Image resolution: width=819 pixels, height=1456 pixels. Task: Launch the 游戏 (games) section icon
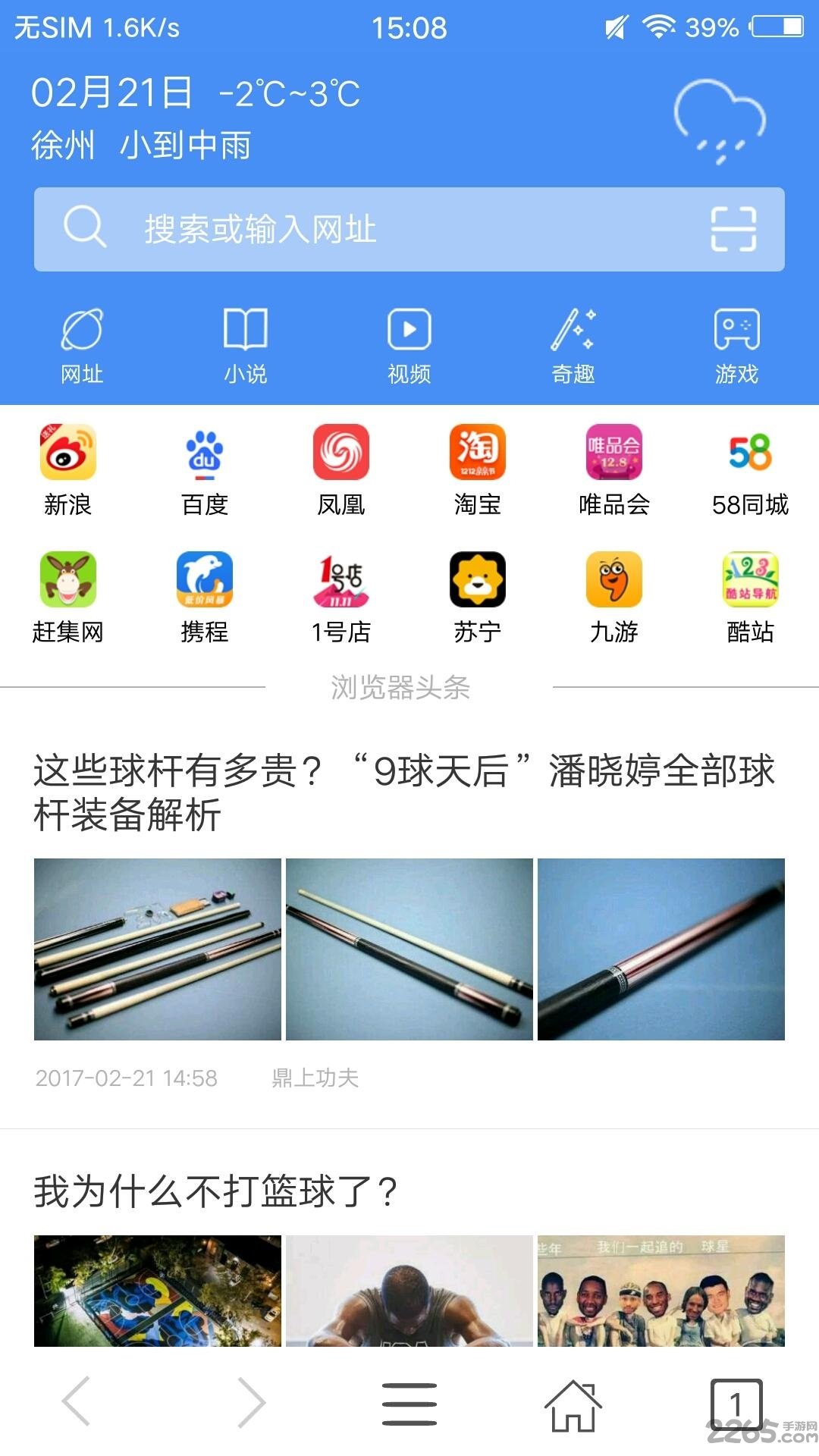coord(737,341)
